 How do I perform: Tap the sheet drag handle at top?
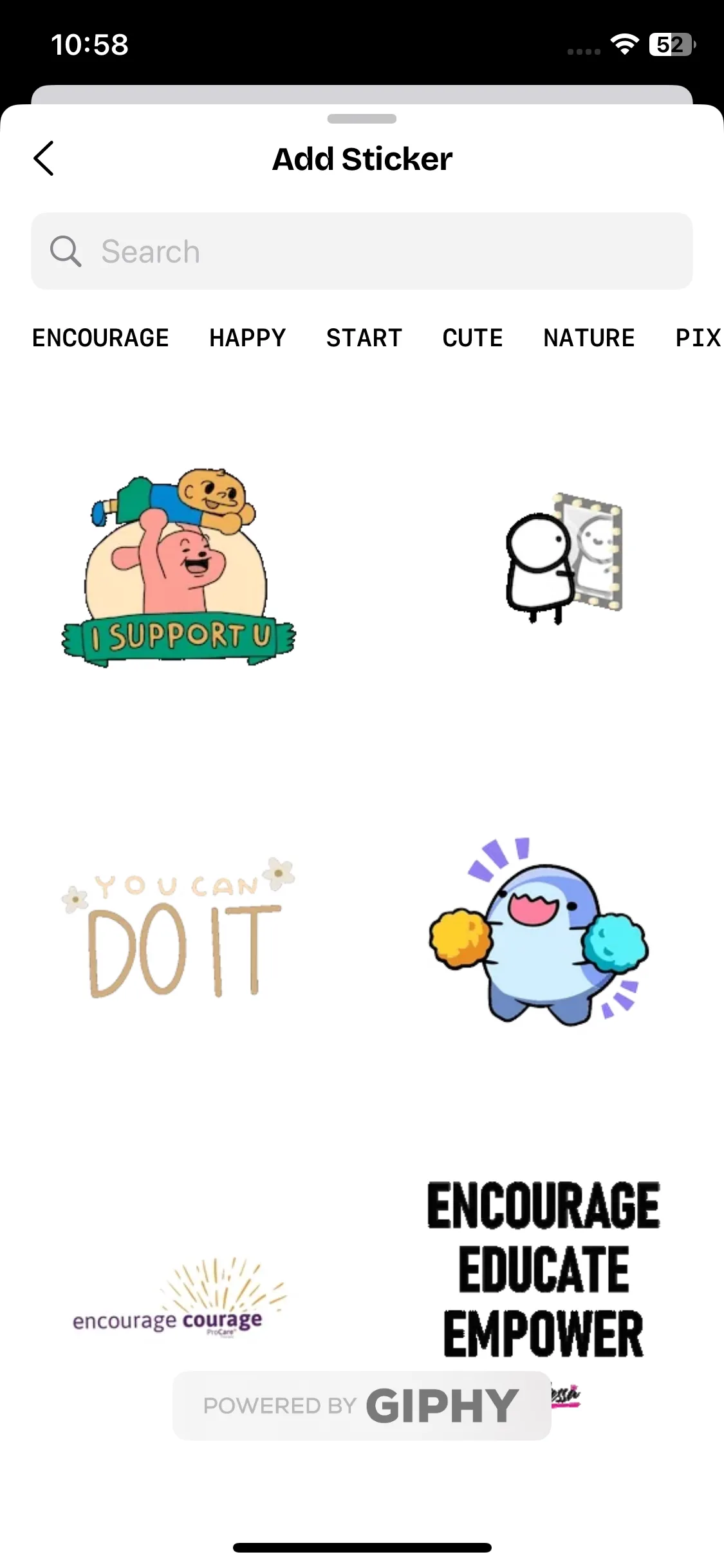click(362, 118)
